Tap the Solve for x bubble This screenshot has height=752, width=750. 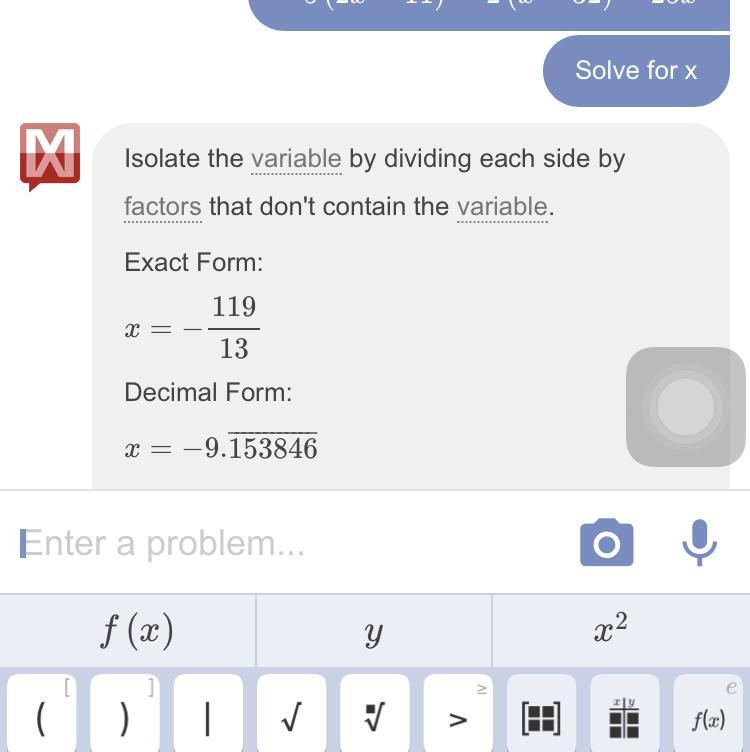click(x=636, y=71)
